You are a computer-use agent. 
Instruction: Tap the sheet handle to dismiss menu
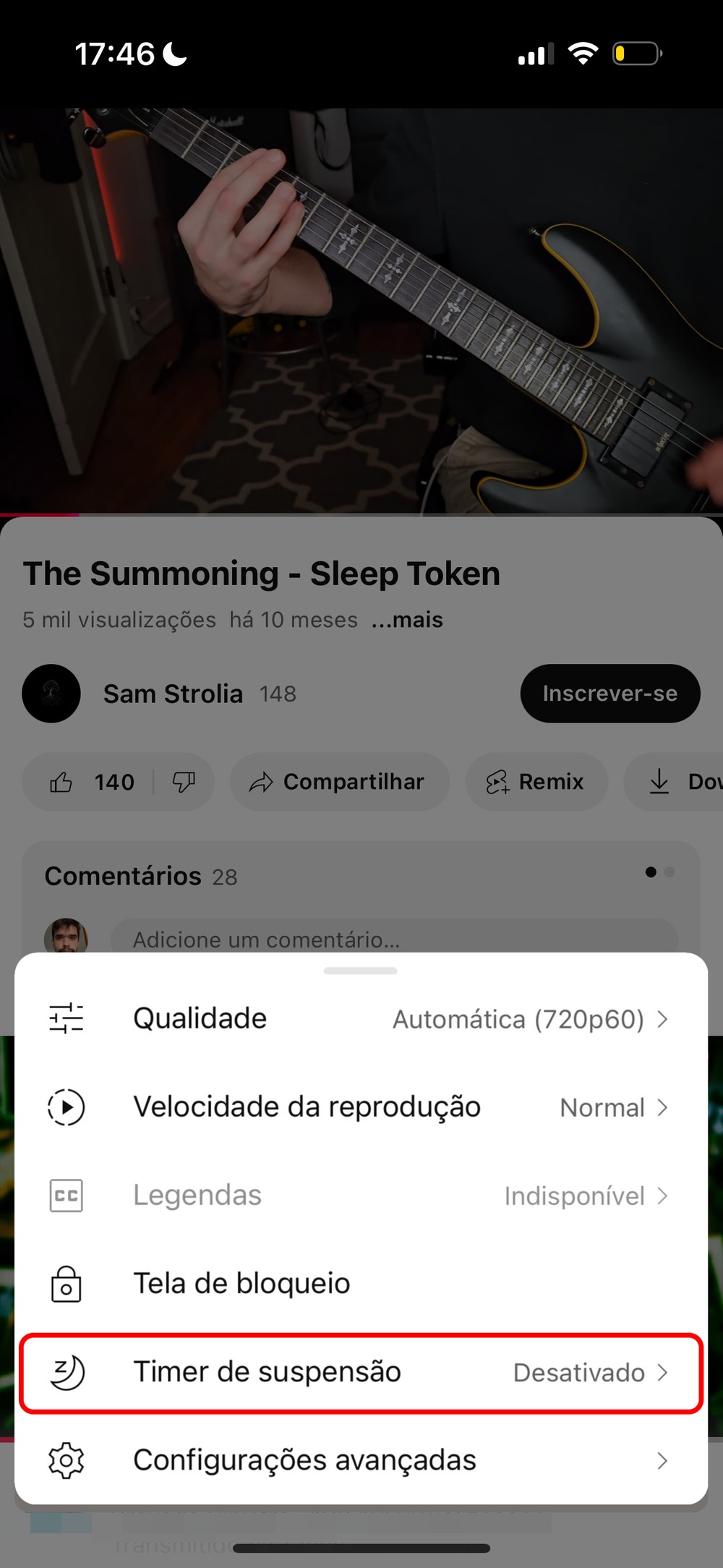pyautogui.click(x=360, y=971)
